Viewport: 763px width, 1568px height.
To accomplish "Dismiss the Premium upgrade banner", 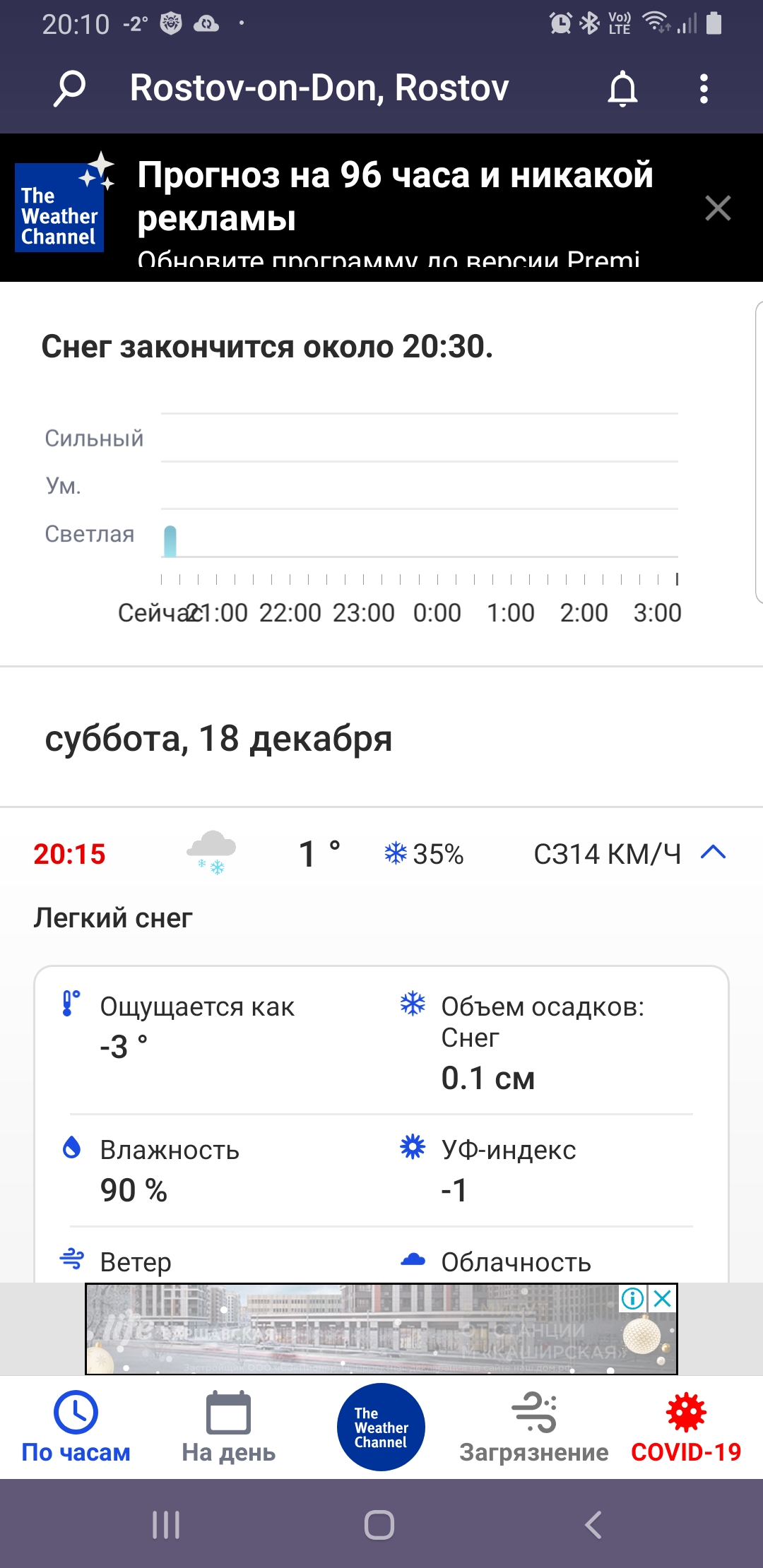I will pyautogui.click(x=718, y=208).
